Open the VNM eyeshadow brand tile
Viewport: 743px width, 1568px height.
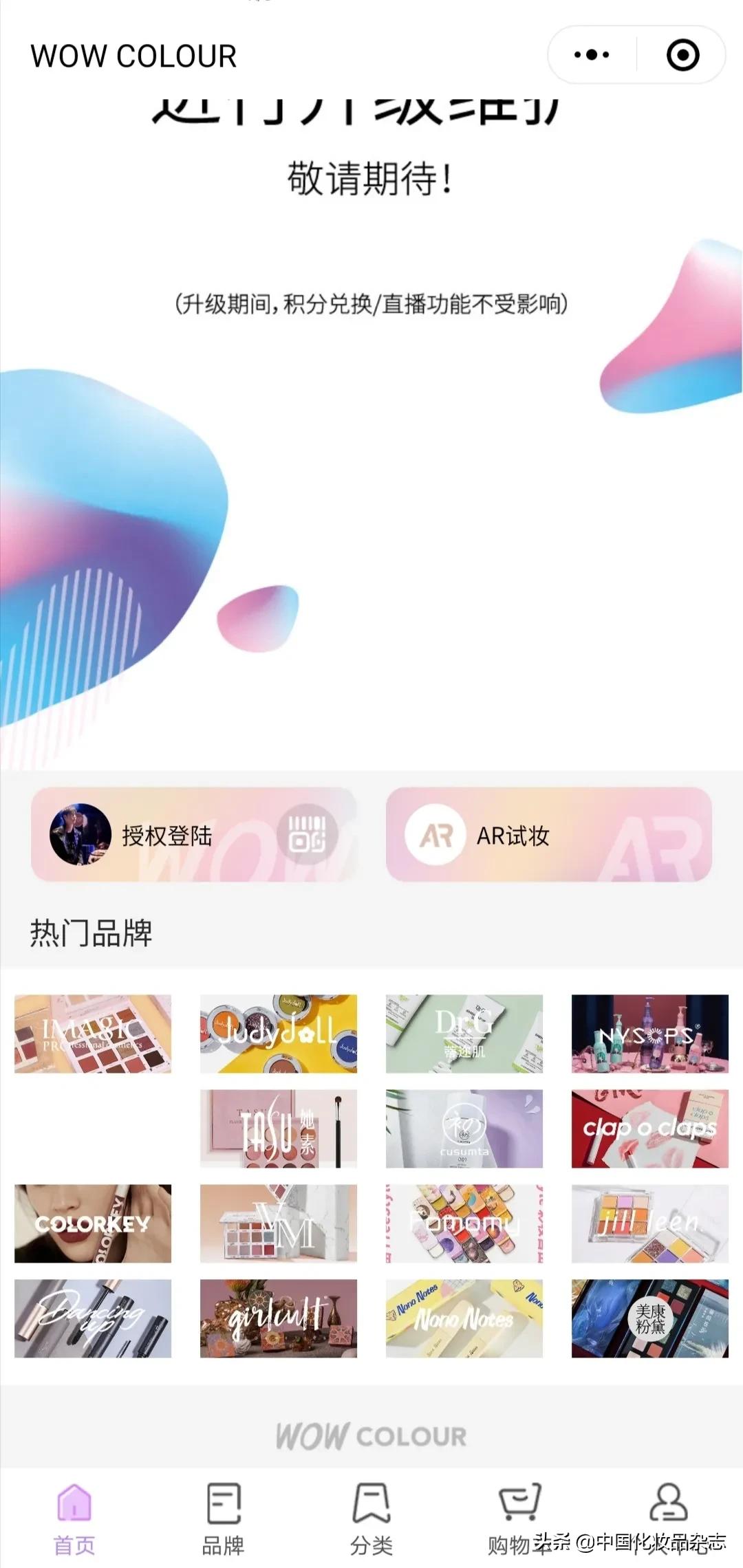coord(279,1223)
